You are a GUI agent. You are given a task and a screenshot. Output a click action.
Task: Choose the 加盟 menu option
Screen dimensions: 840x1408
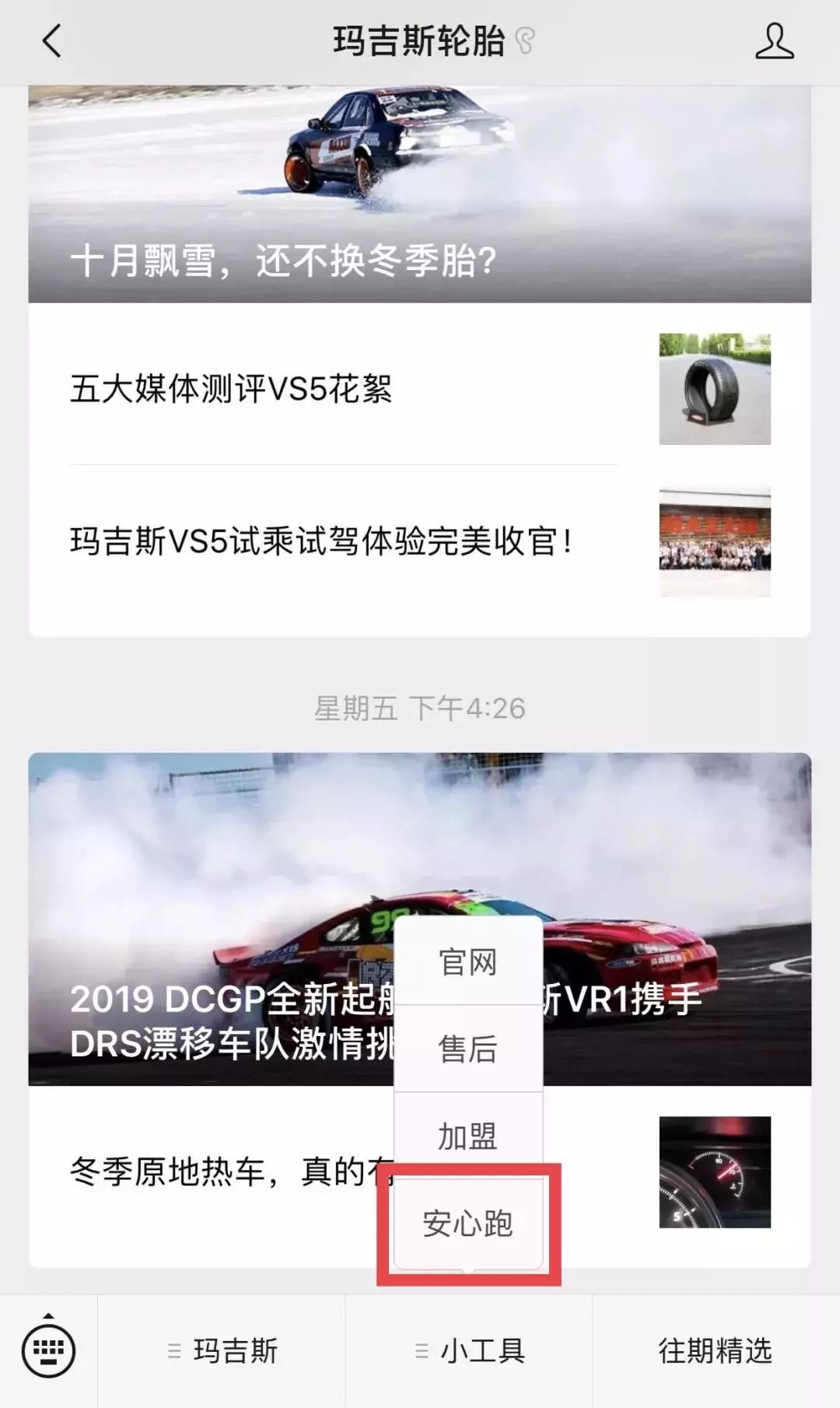[467, 1136]
